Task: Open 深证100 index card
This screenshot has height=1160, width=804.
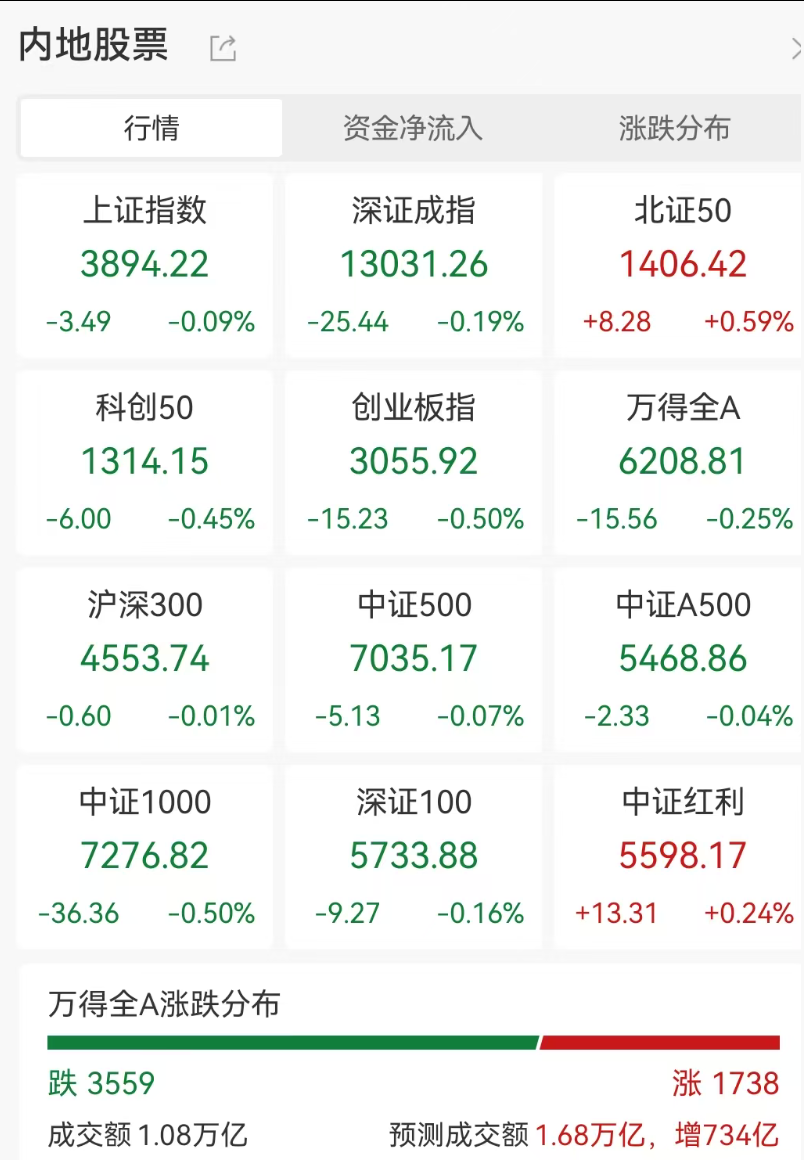Action: pos(414,856)
